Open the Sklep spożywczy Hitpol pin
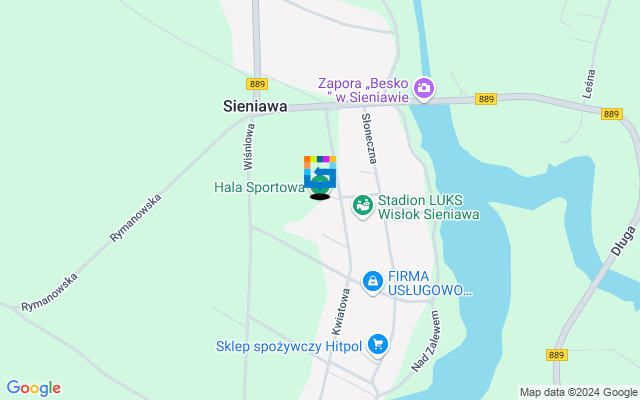Screen dimensions: 640x400 (377, 346)
